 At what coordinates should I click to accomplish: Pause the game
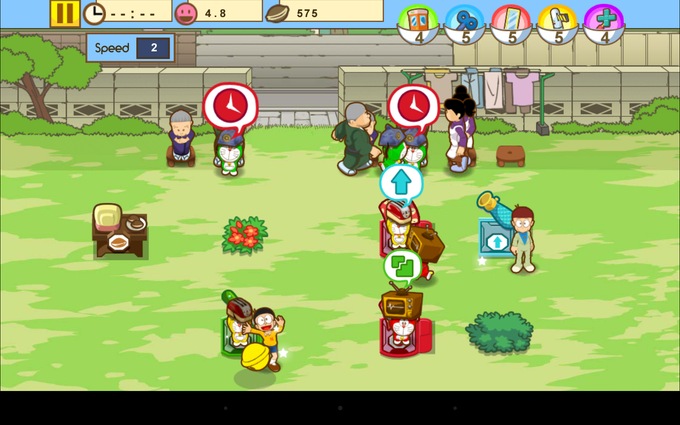[64, 13]
